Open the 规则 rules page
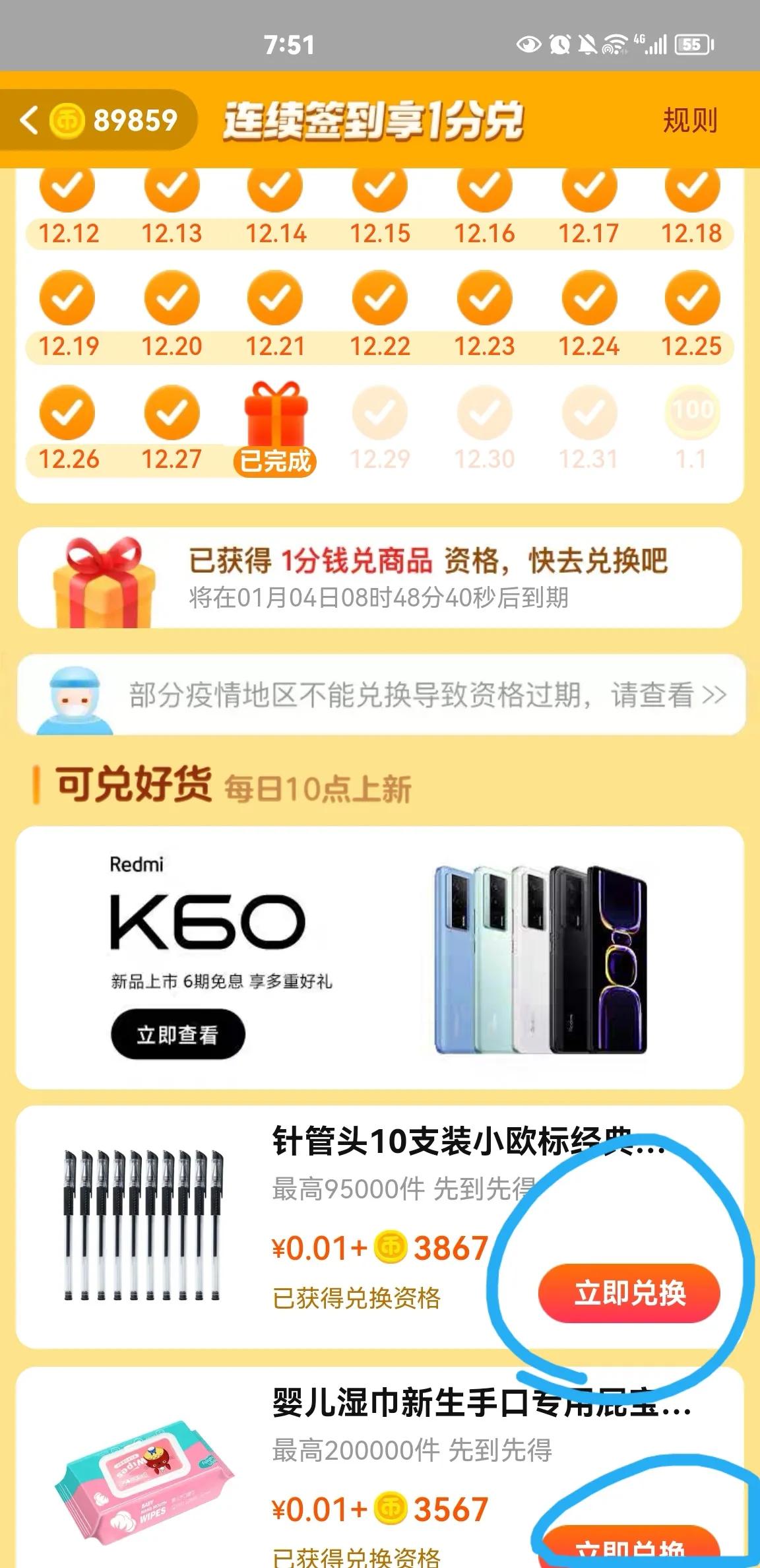Viewport: 760px width, 1568px height. pos(689,120)
